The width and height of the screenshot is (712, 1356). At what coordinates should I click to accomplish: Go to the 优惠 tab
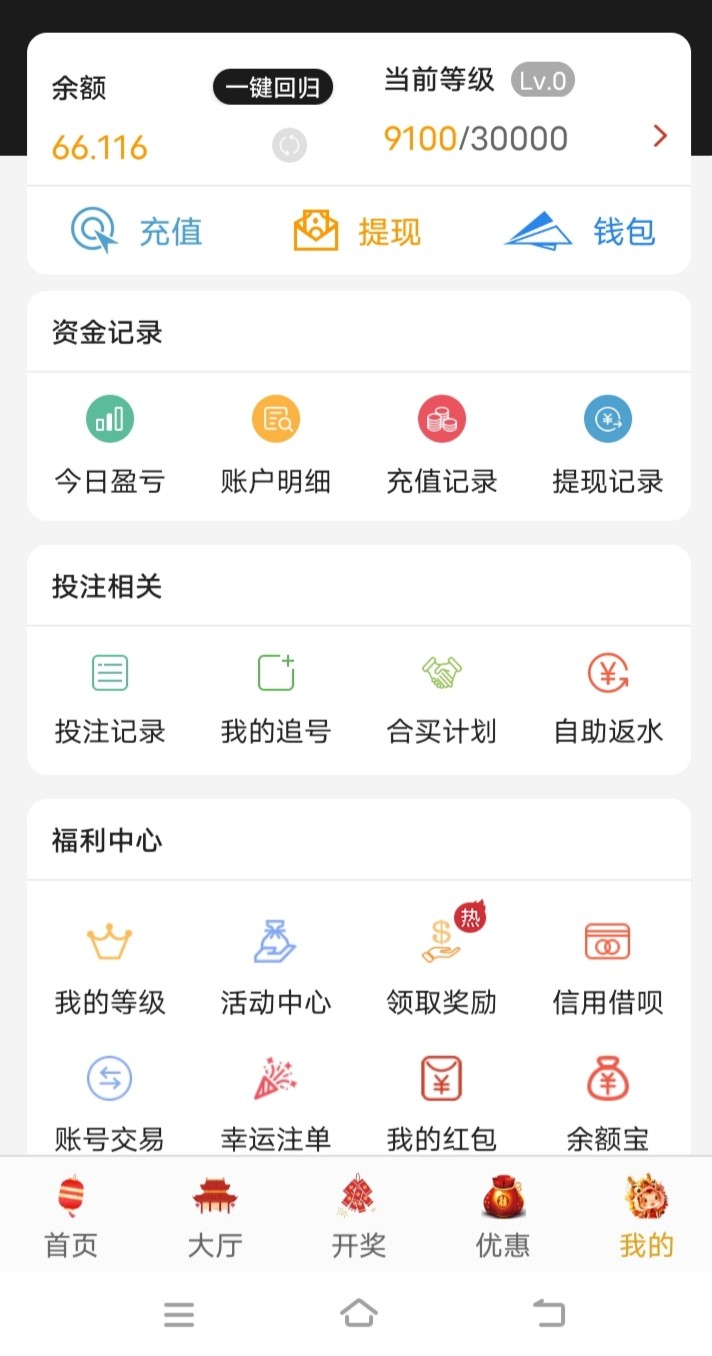[503, 1216]
